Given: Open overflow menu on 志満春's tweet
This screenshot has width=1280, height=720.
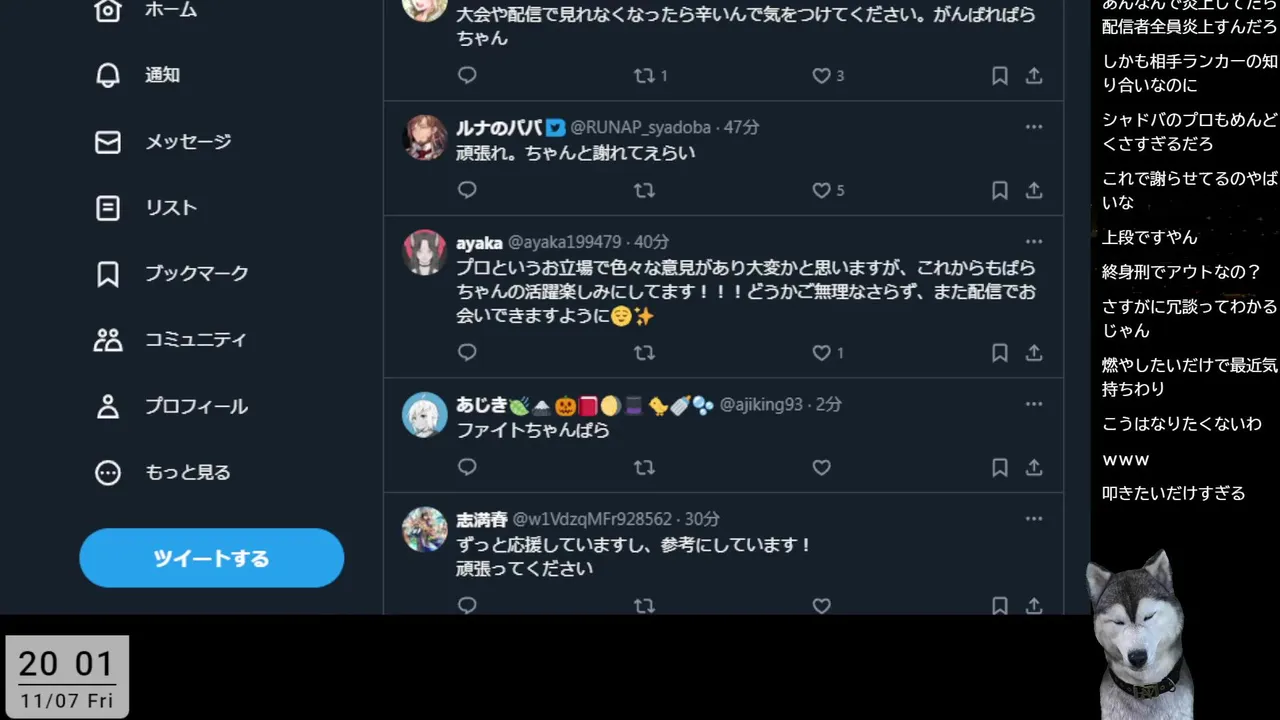Looking at the screenshot, I should [x=1034, y=518].
